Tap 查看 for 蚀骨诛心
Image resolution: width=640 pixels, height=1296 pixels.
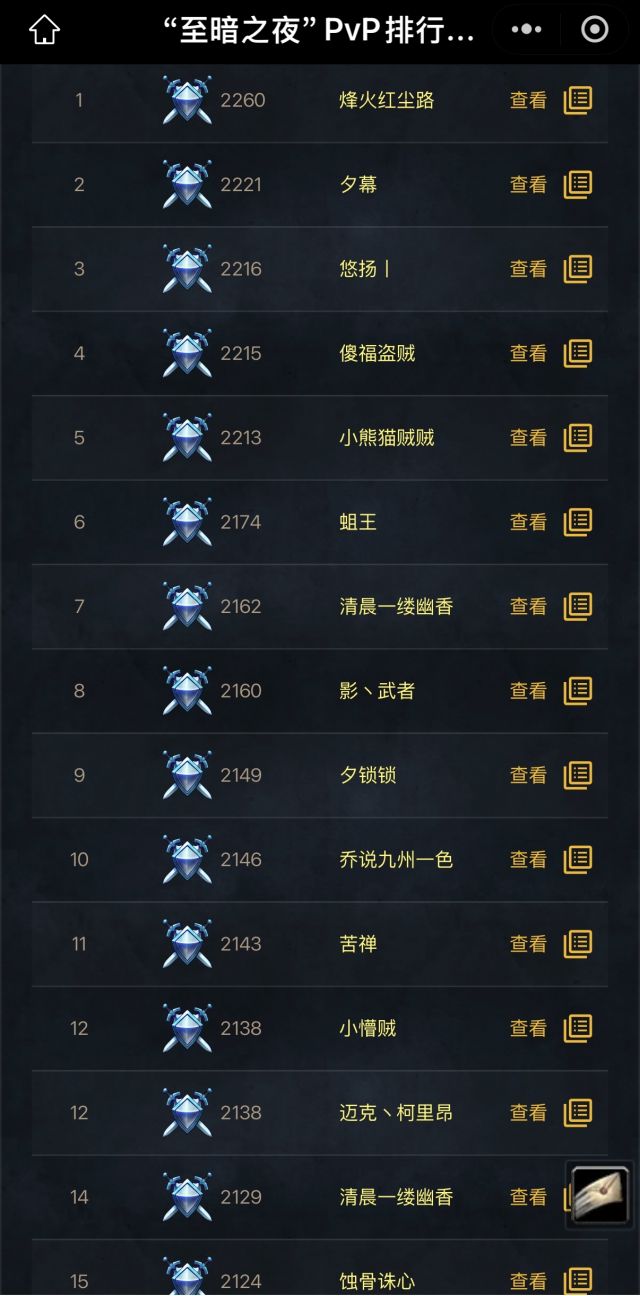click(x=528, y=1281)
